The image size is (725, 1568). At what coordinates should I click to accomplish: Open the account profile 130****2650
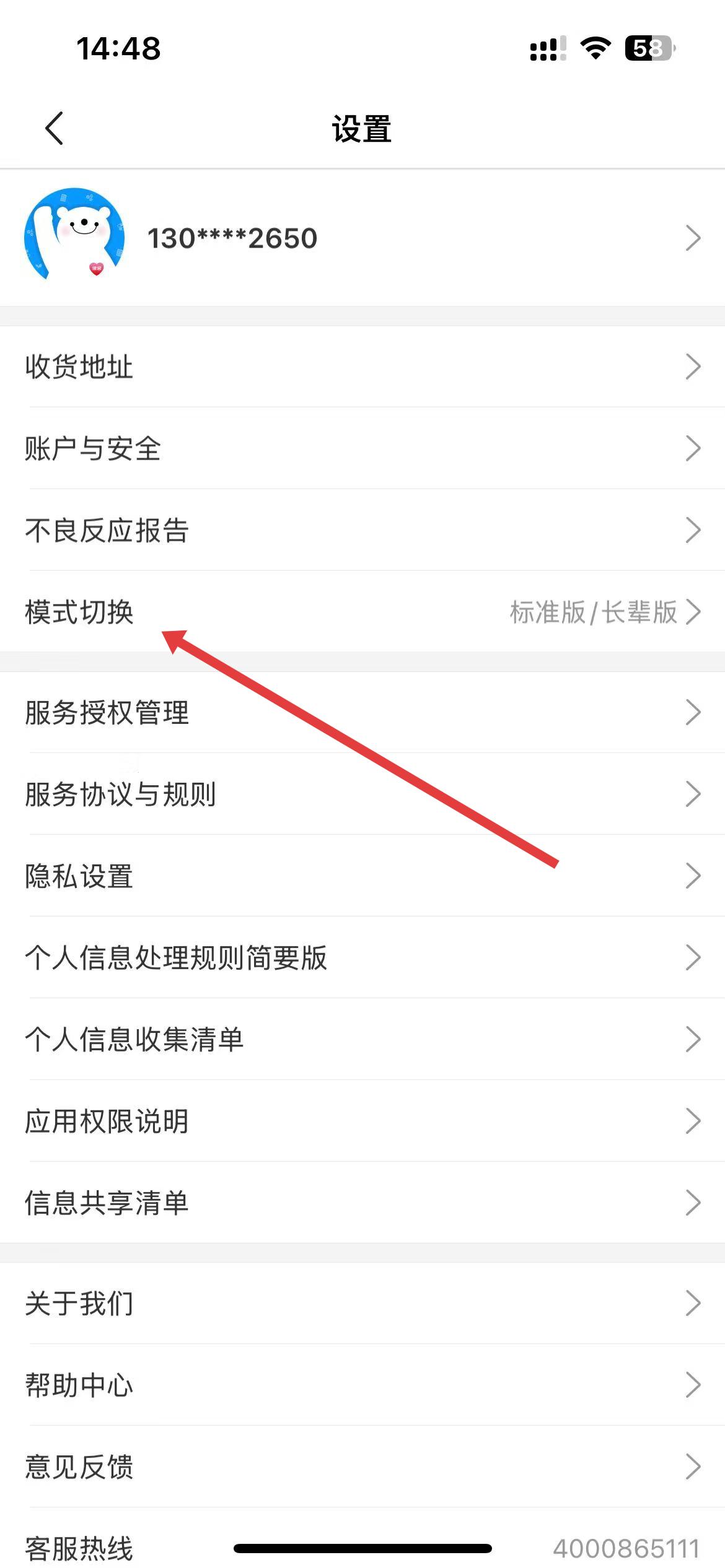click(362, 238)
